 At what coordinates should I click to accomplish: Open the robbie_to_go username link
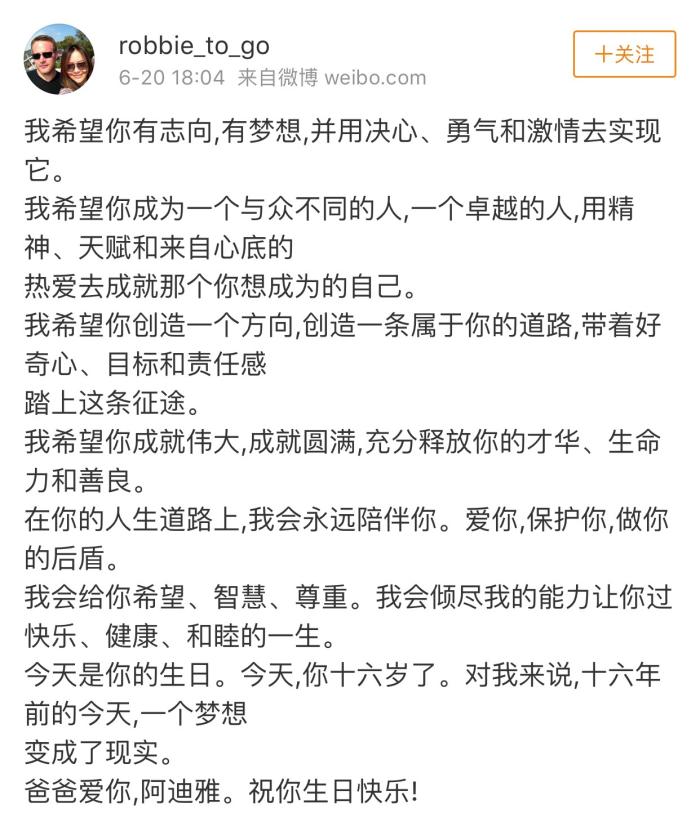194,46
